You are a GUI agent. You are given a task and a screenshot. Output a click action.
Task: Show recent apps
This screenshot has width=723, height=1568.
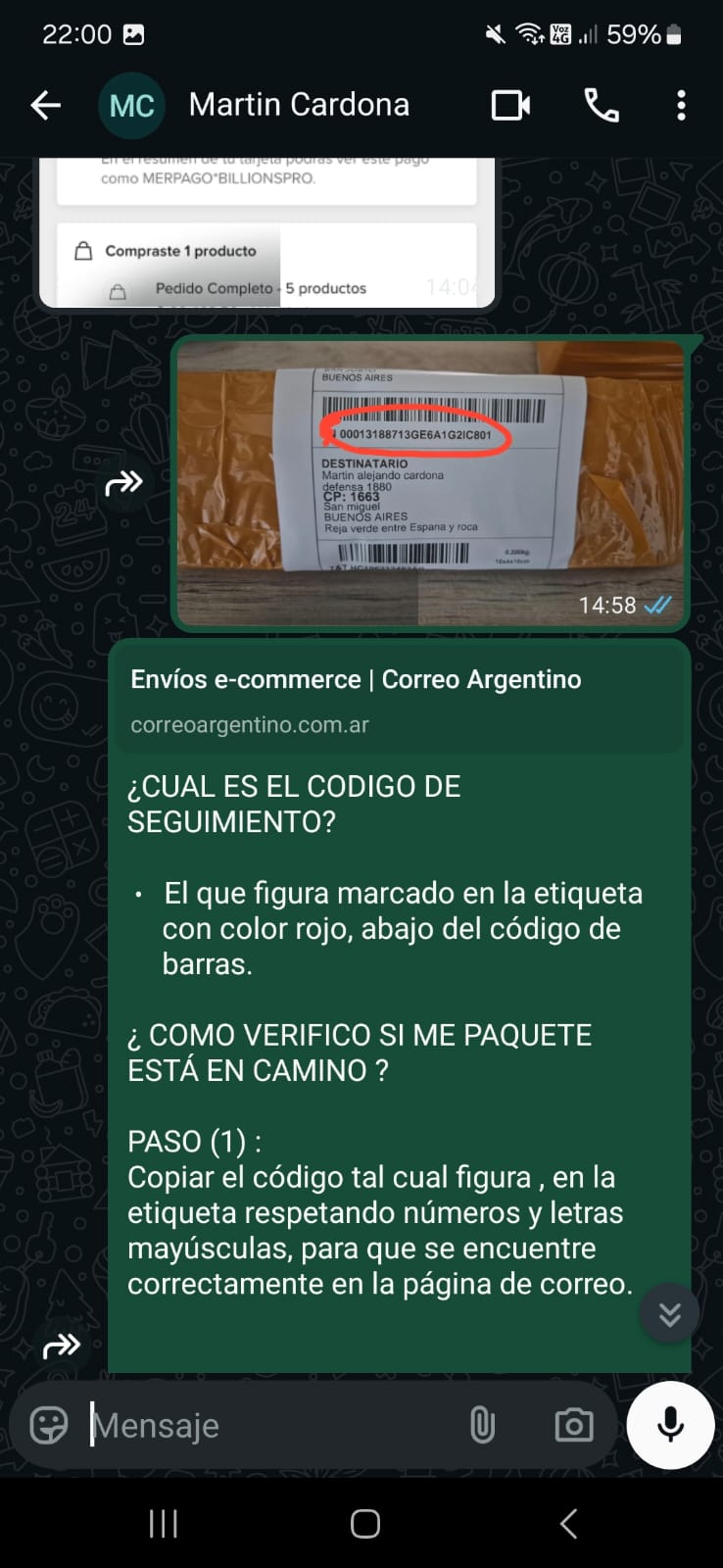pyautogui.click(x=163, y=1524)
